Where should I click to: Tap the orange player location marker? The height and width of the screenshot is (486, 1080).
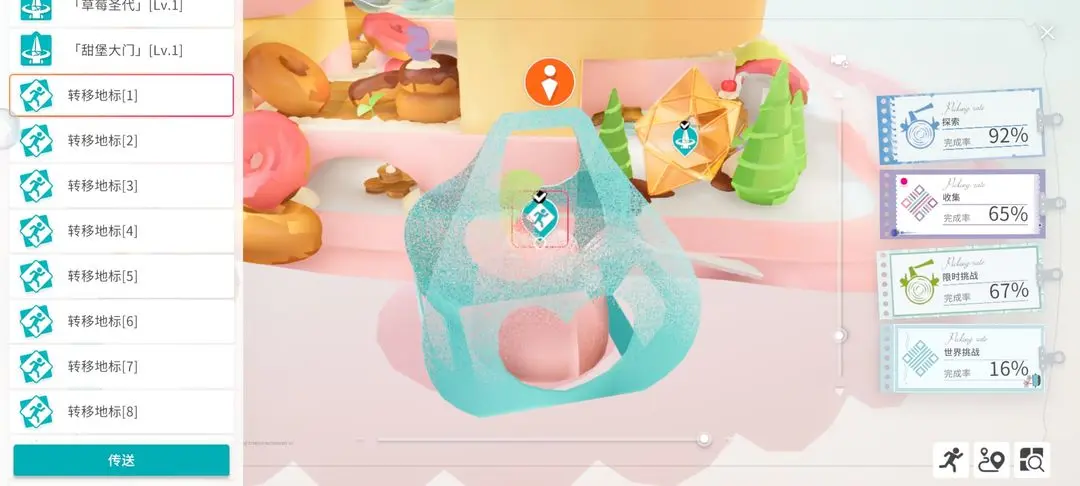coord(550,83)
